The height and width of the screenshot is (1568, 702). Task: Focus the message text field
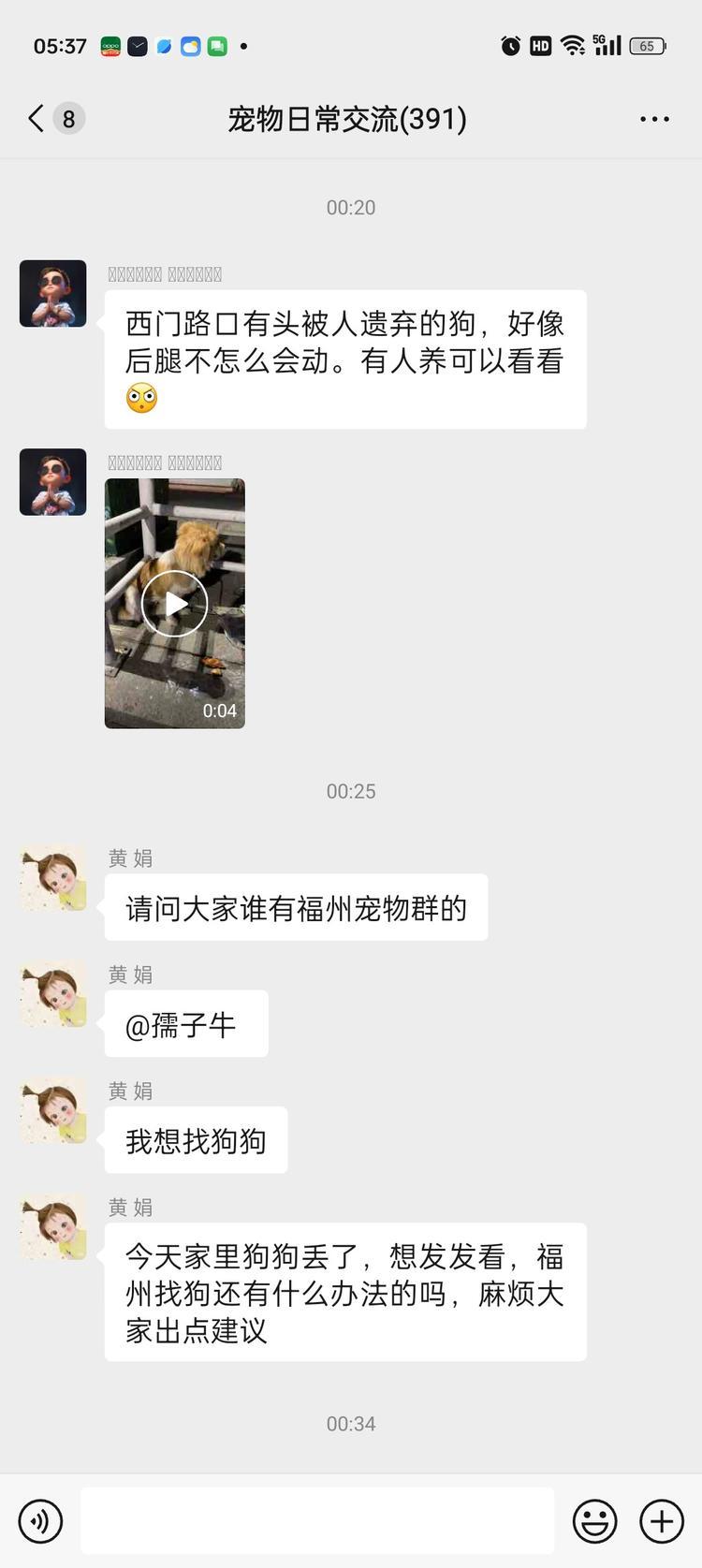316,1521
